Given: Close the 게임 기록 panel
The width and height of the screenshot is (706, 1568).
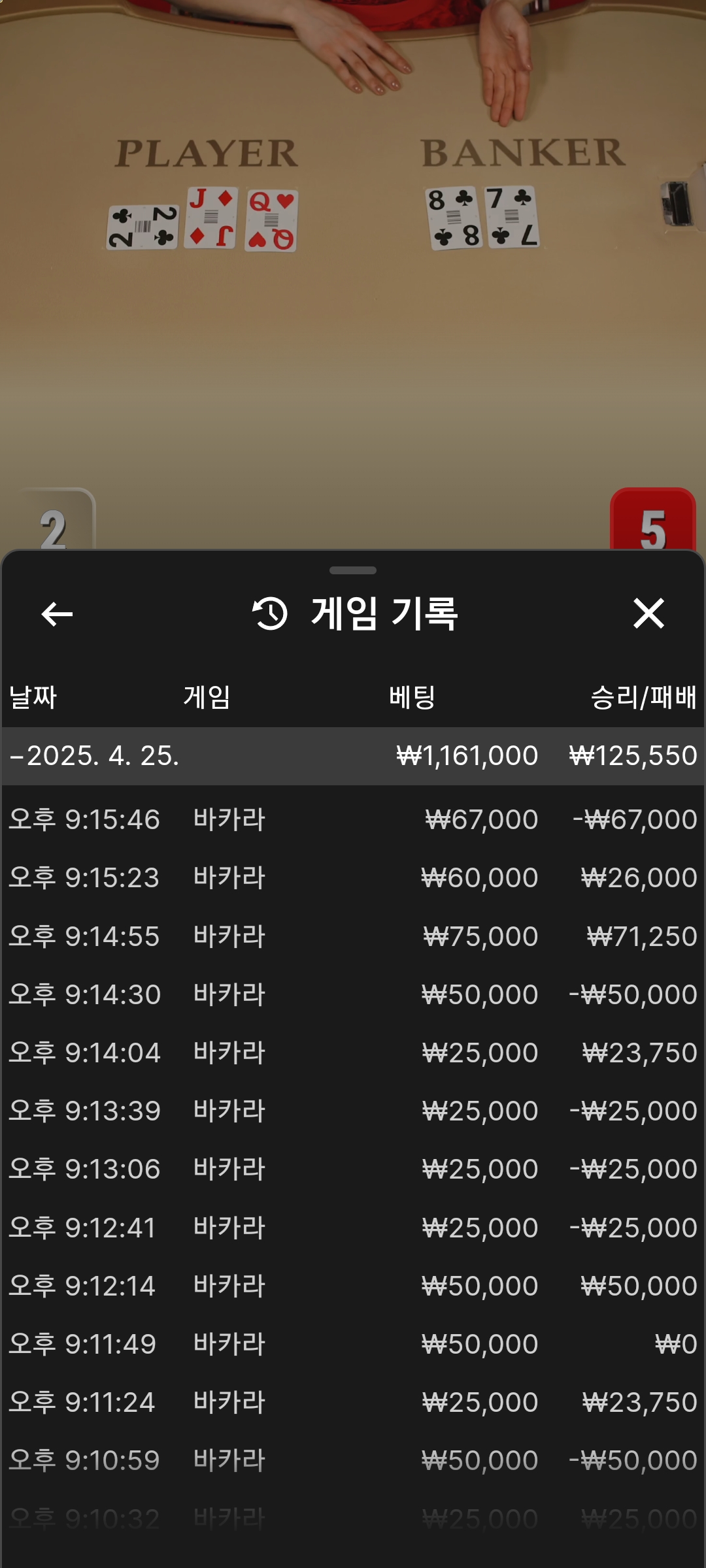Looking at the screenshot, I should click(648, 613).
